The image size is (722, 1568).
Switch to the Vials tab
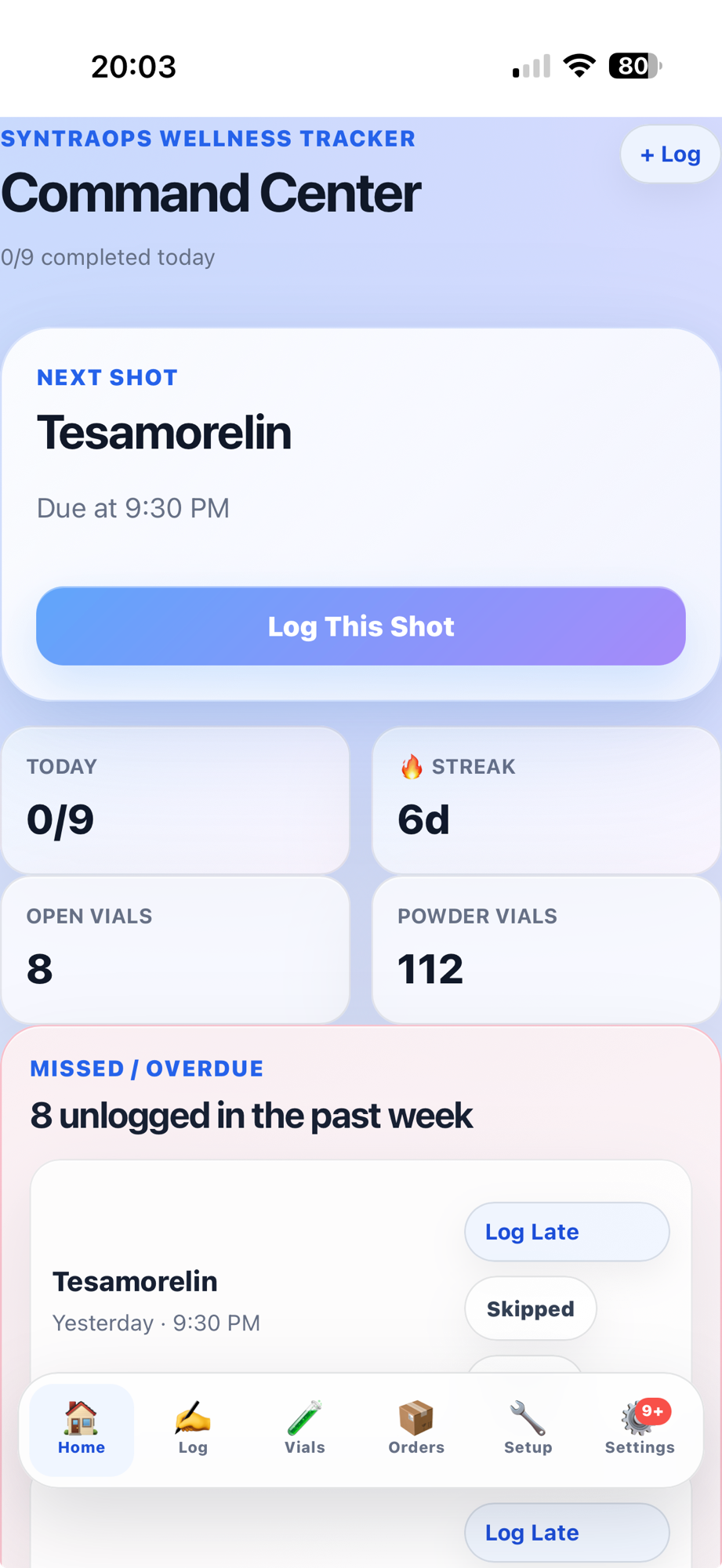pos(305,1429)
